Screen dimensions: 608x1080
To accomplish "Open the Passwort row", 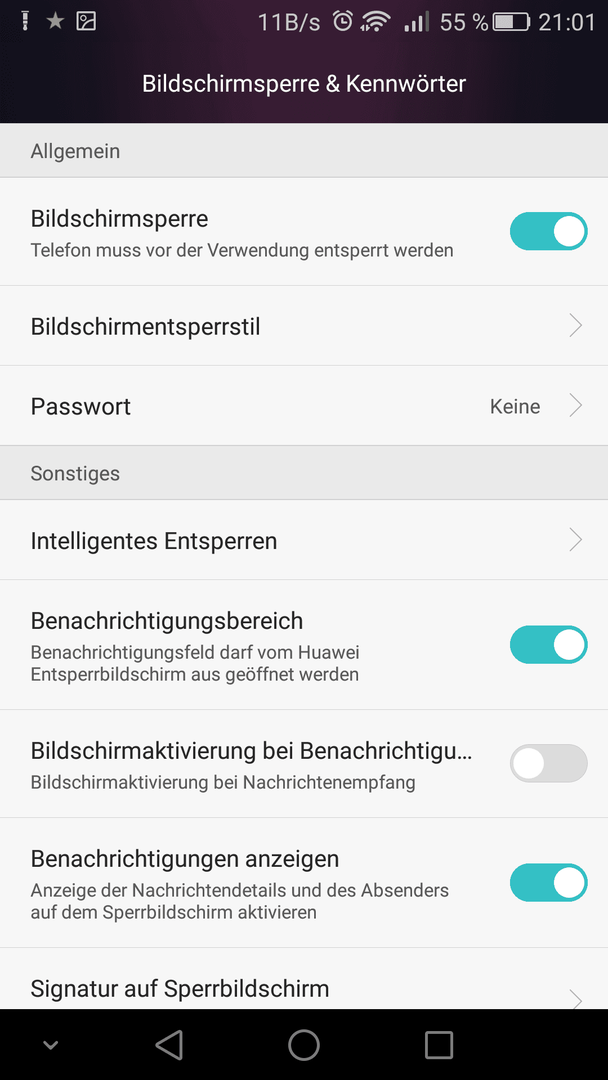I will click(304, 406).
